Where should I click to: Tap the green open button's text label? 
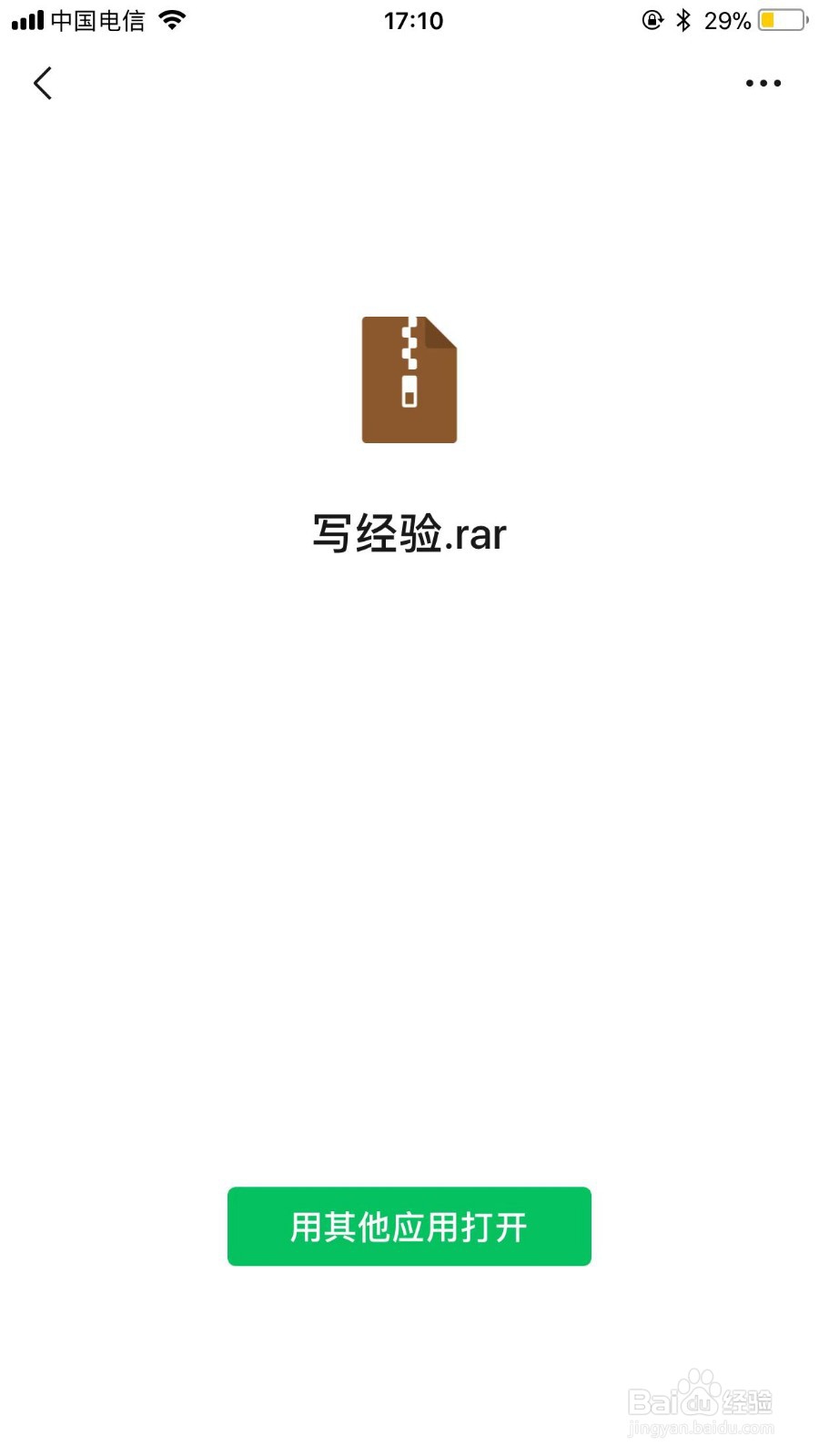coord(409,1227)
